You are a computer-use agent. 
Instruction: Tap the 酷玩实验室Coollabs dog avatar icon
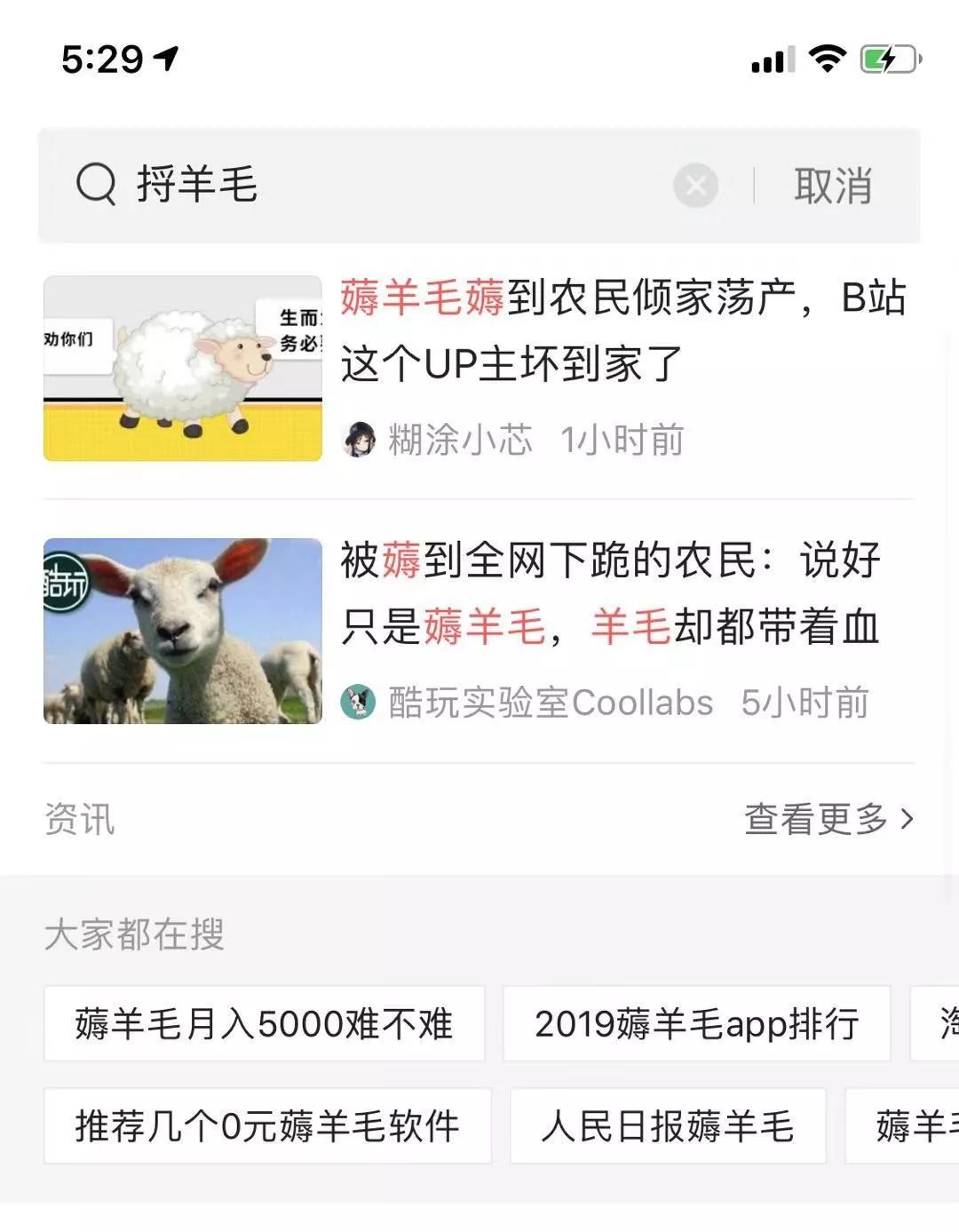(361, 701)
